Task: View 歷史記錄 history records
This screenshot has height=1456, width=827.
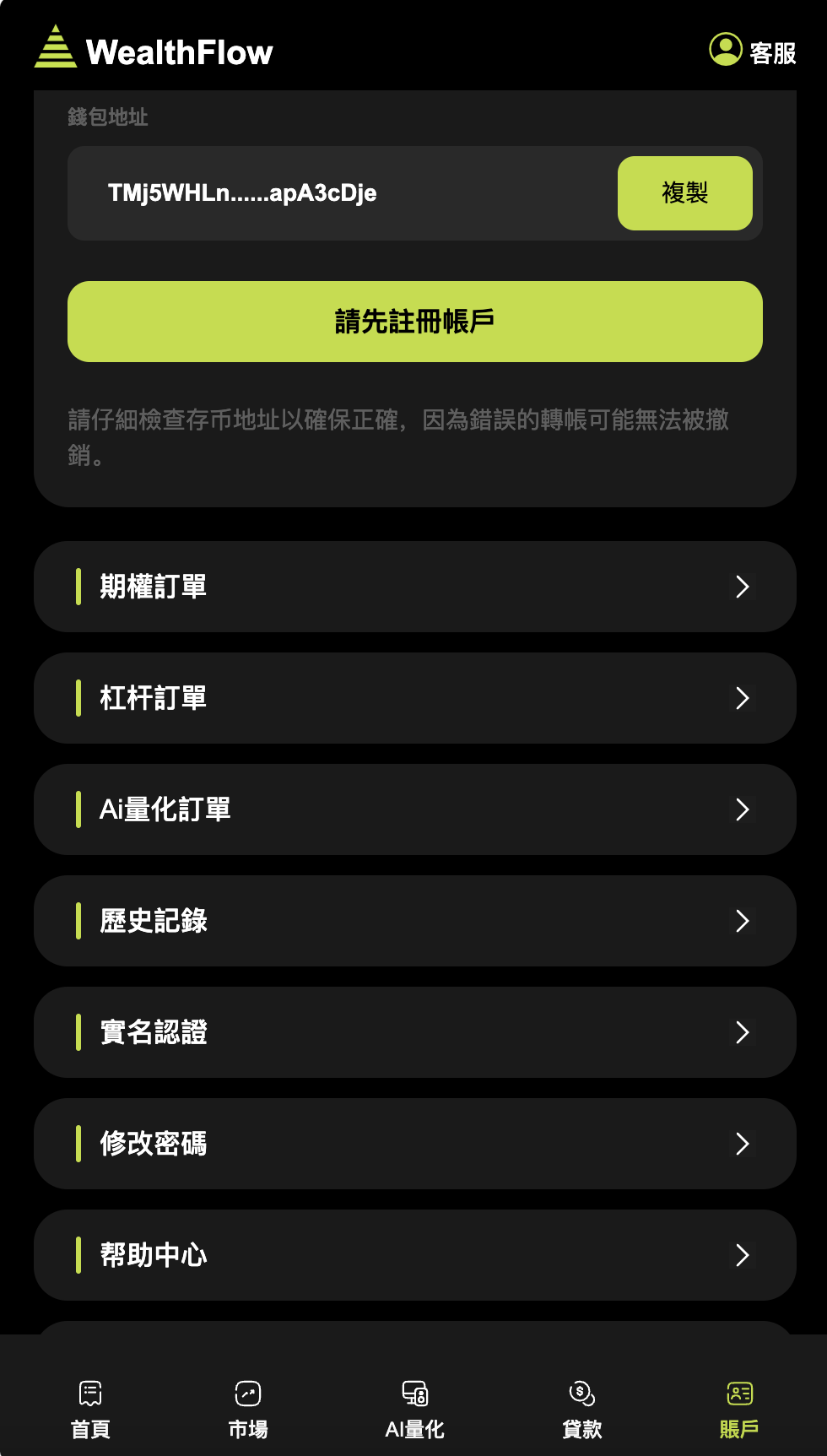Action: [x=414, y=921]
